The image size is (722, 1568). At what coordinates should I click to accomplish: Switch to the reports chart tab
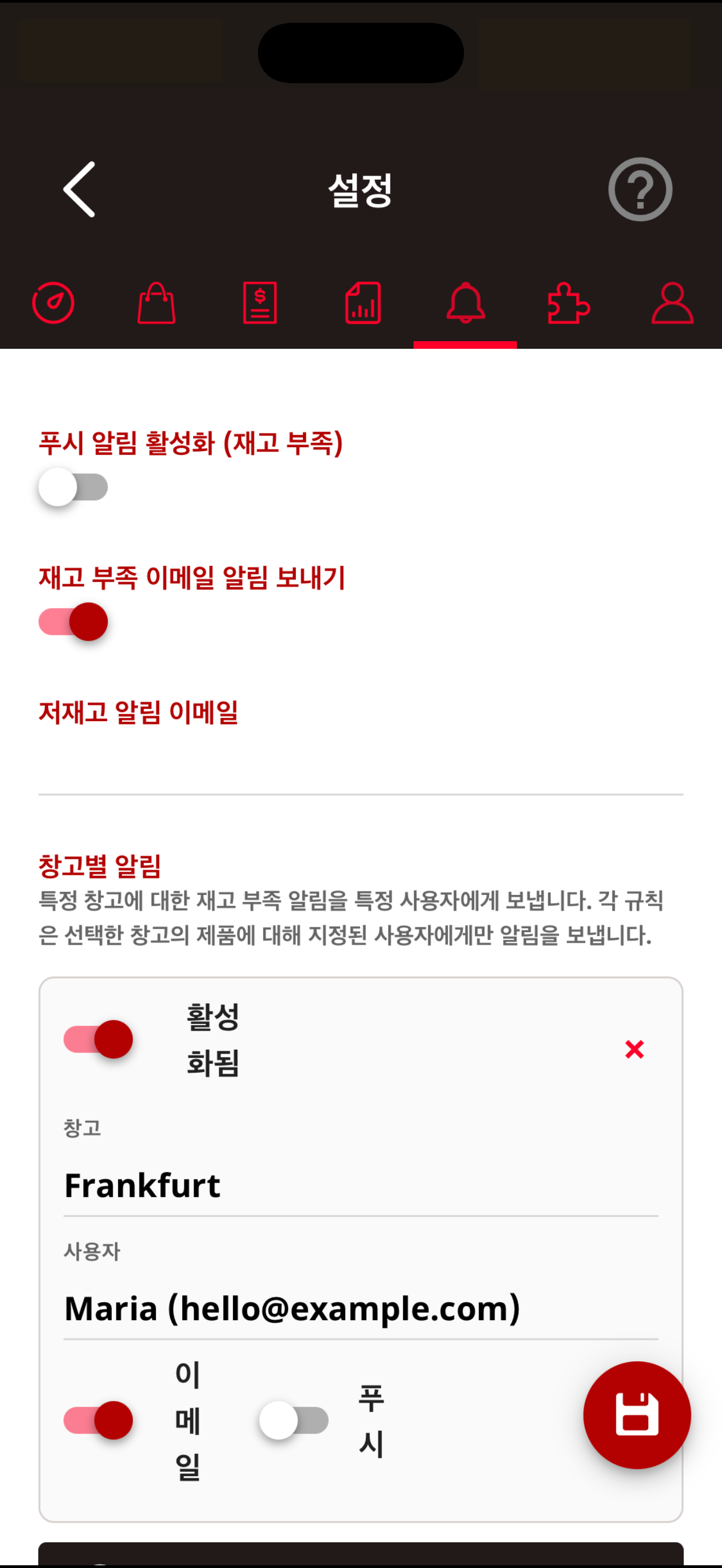[363, 302]
